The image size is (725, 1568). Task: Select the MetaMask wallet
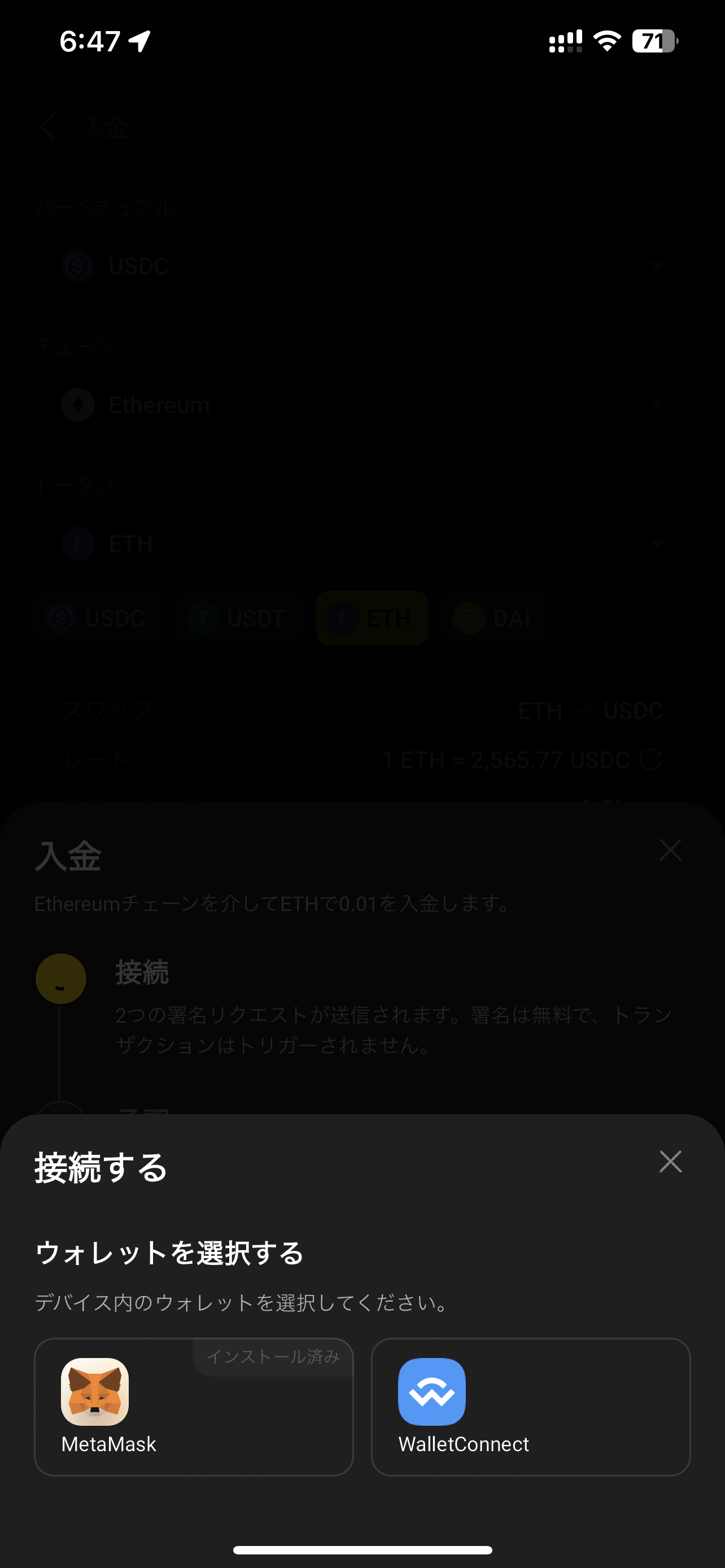194,1406
